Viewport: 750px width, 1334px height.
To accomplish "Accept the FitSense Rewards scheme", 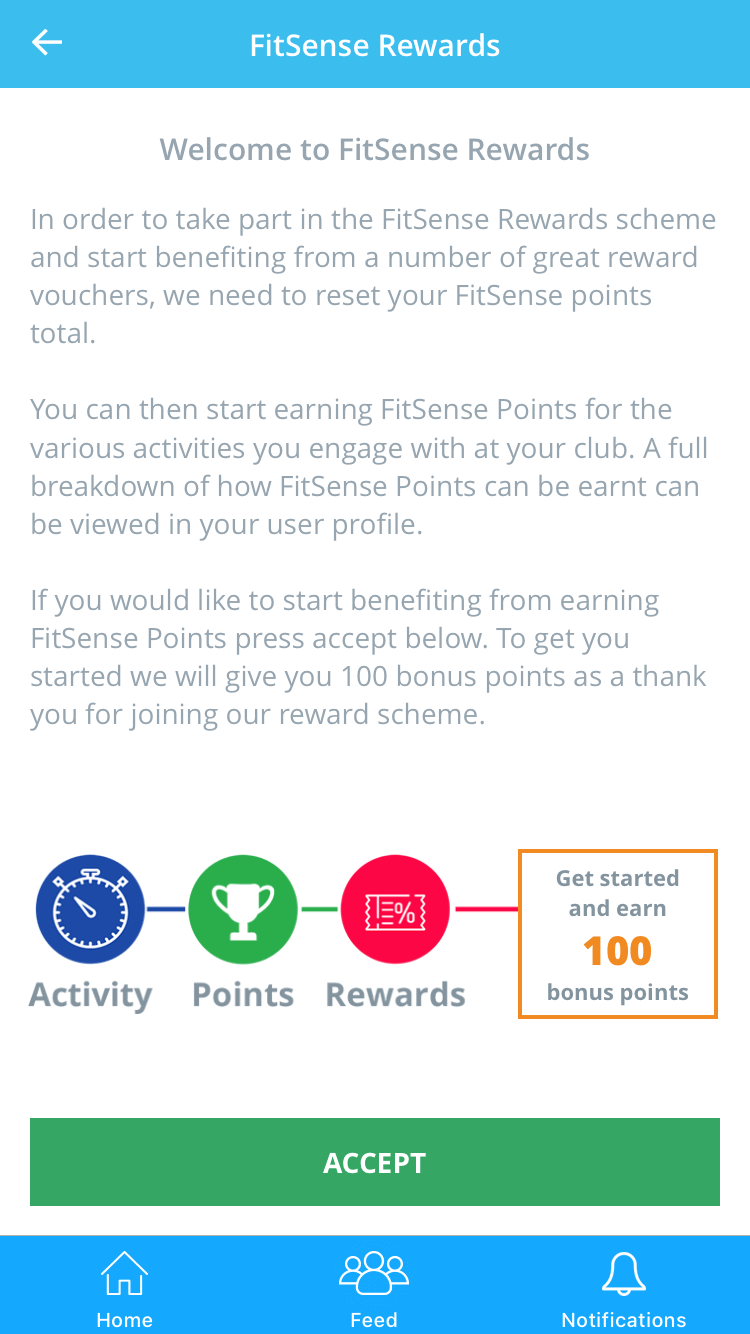I will point(375,1162).
